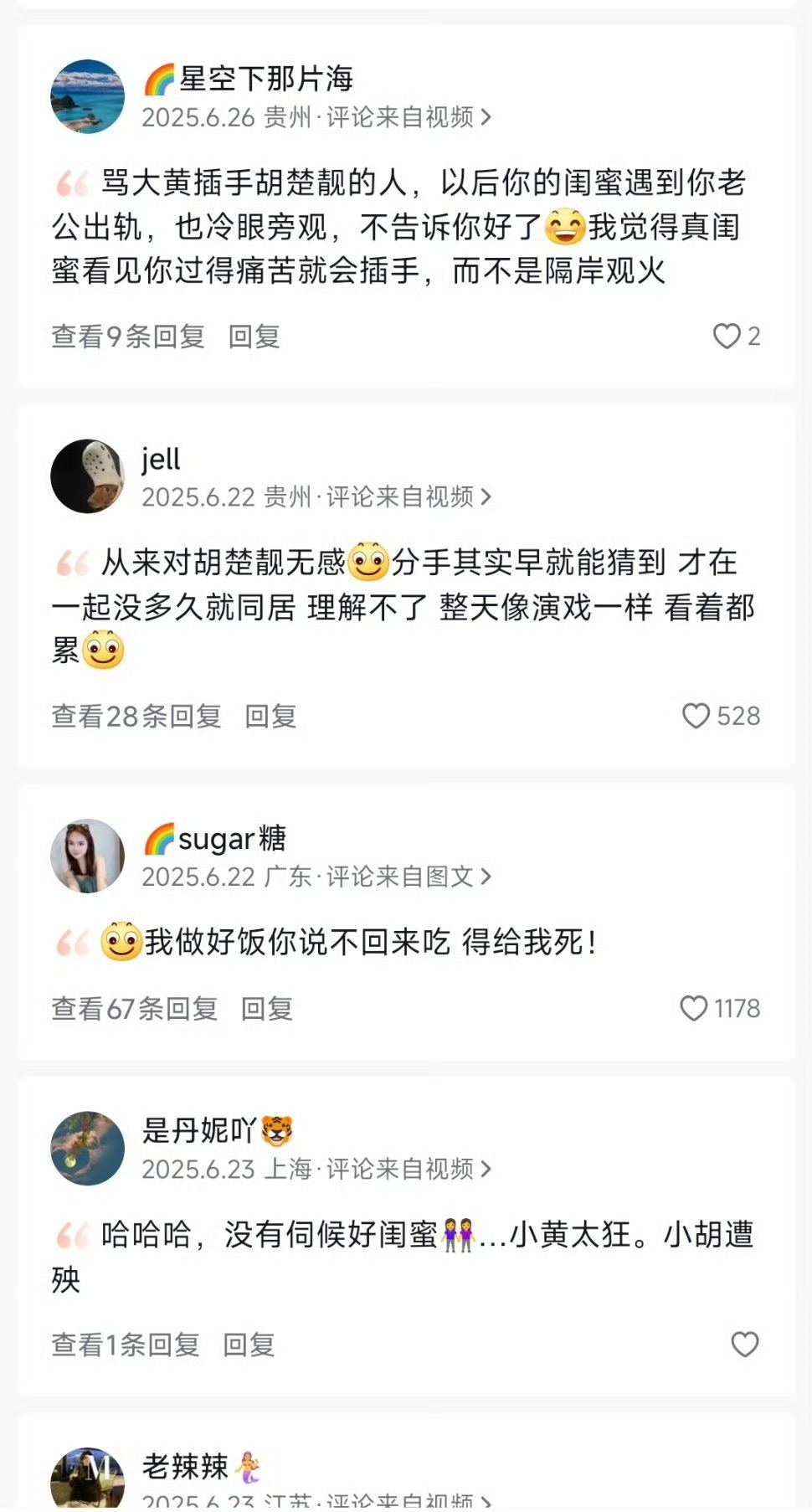Reply to 是丹妮吖's comment
812x1512 pixels.
click(x=249, y=1345)
